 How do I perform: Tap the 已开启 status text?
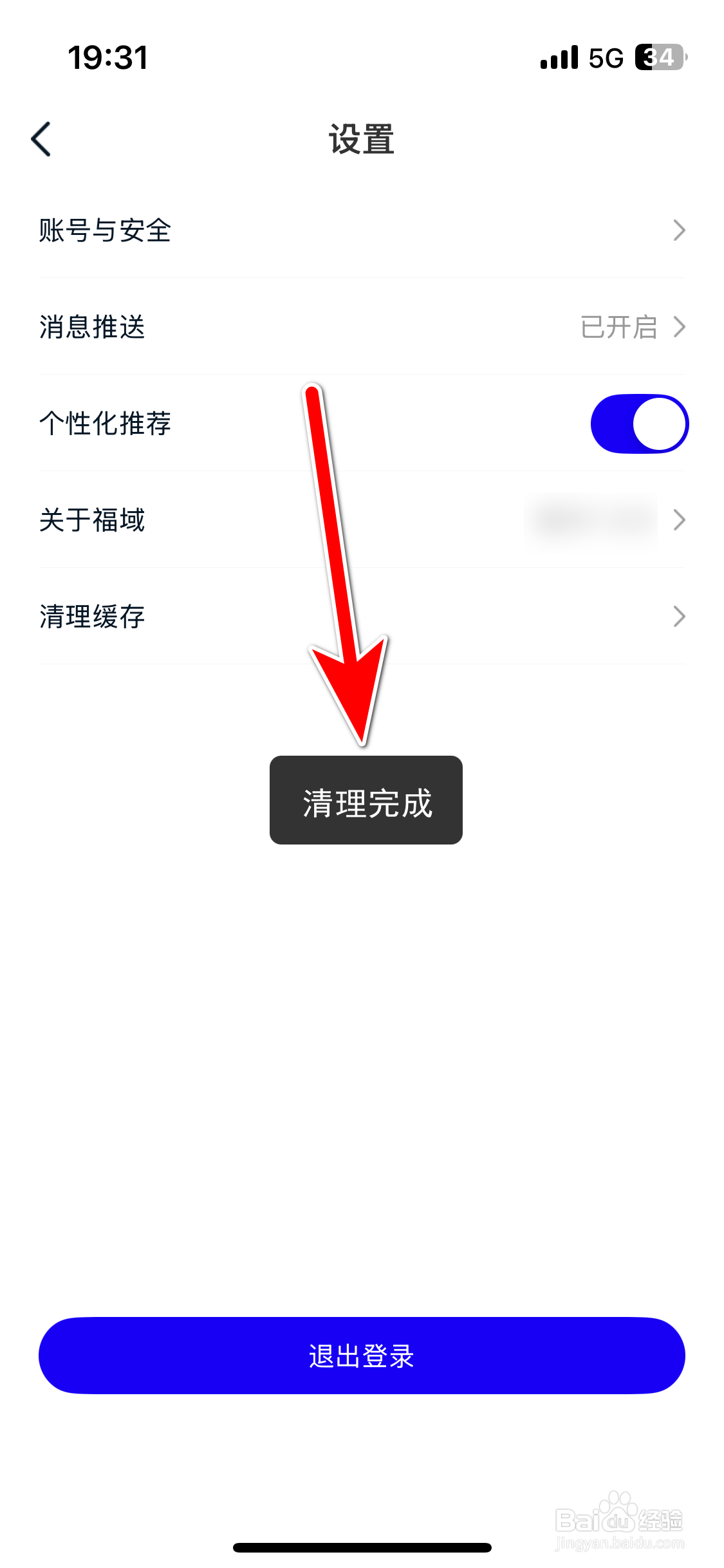(x=620, y=327)
